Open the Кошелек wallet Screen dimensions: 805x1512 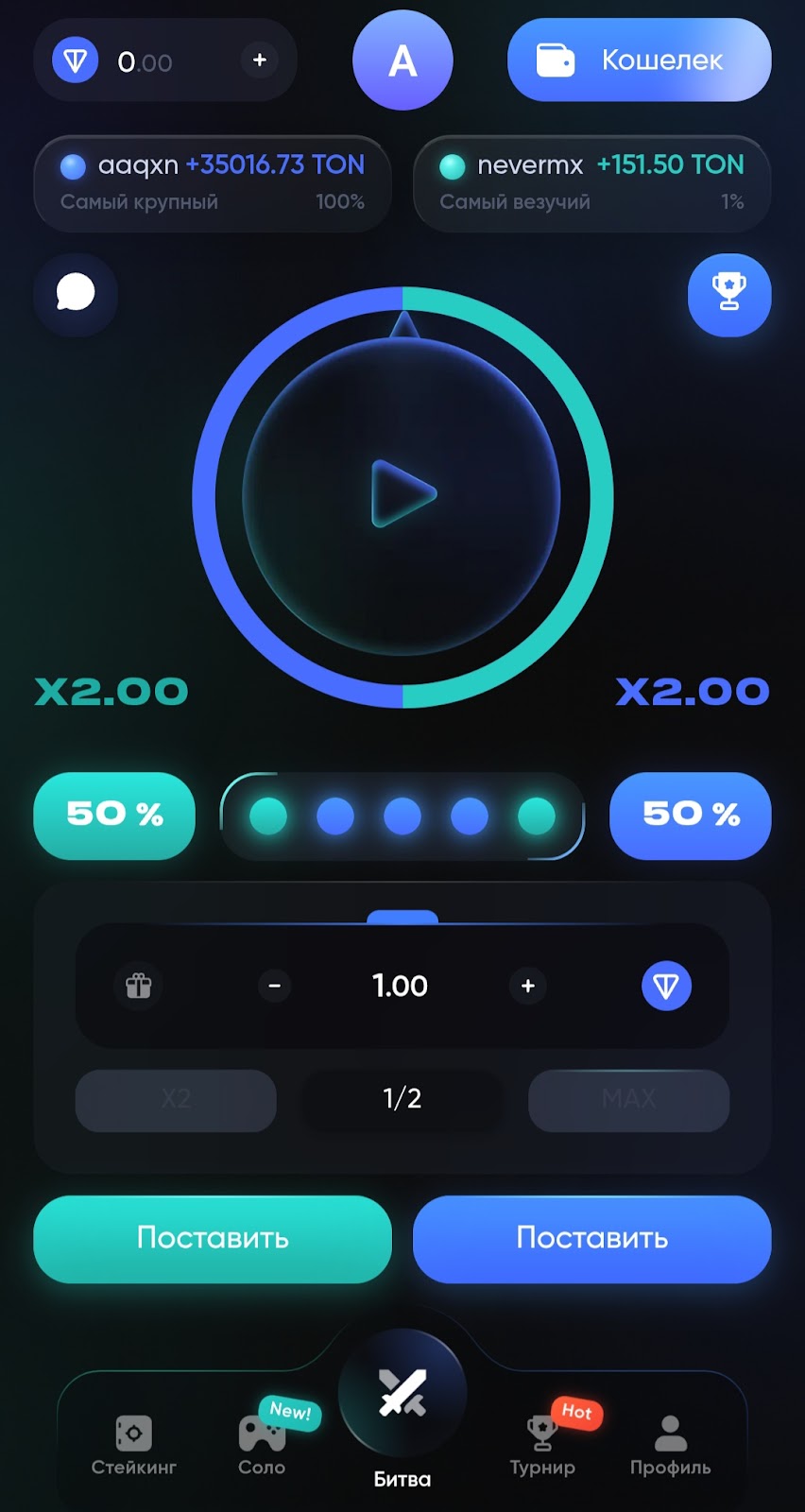(639, 60)
